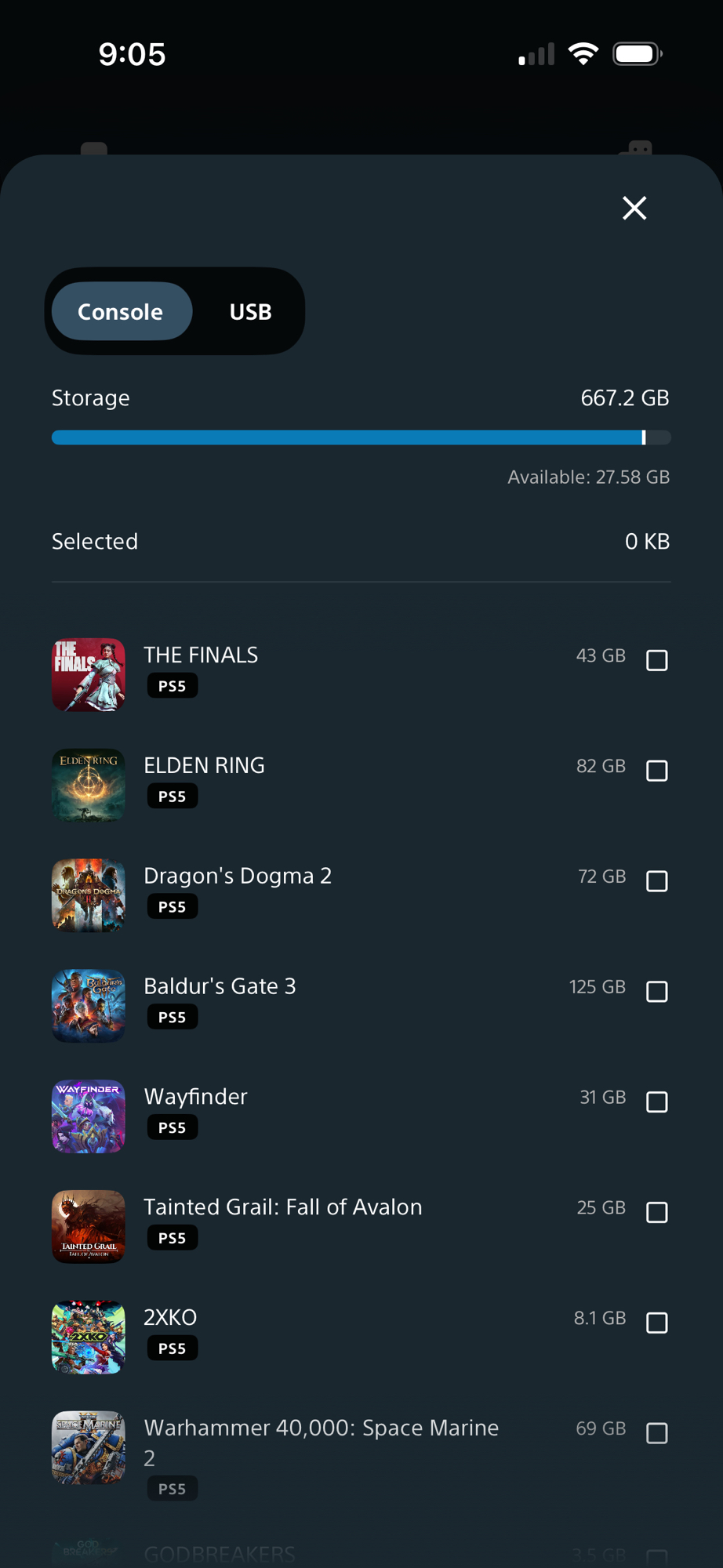
Task: Check the box for THE FINALS
Action: click(x=656, y=660)
